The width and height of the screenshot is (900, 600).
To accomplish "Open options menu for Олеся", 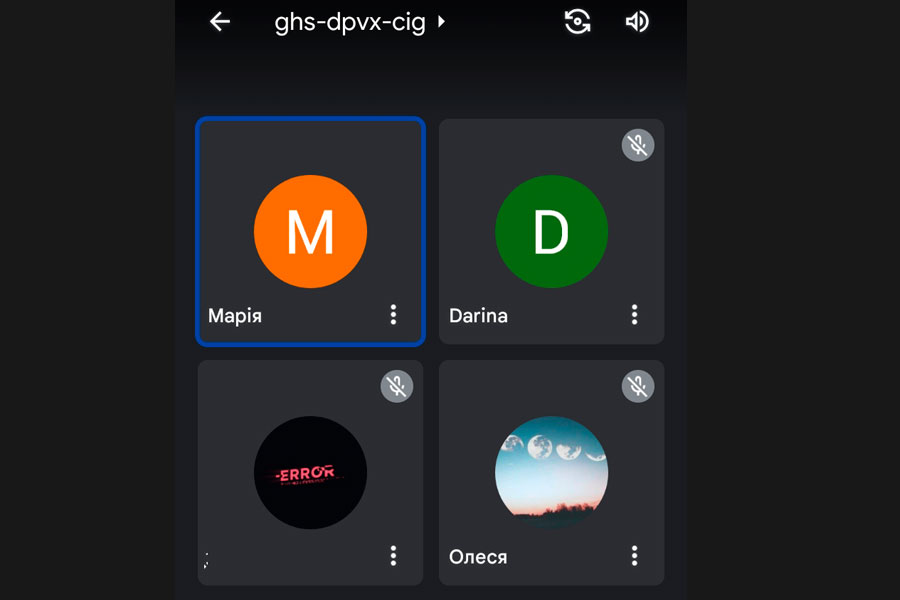I will tap(634, 556).
